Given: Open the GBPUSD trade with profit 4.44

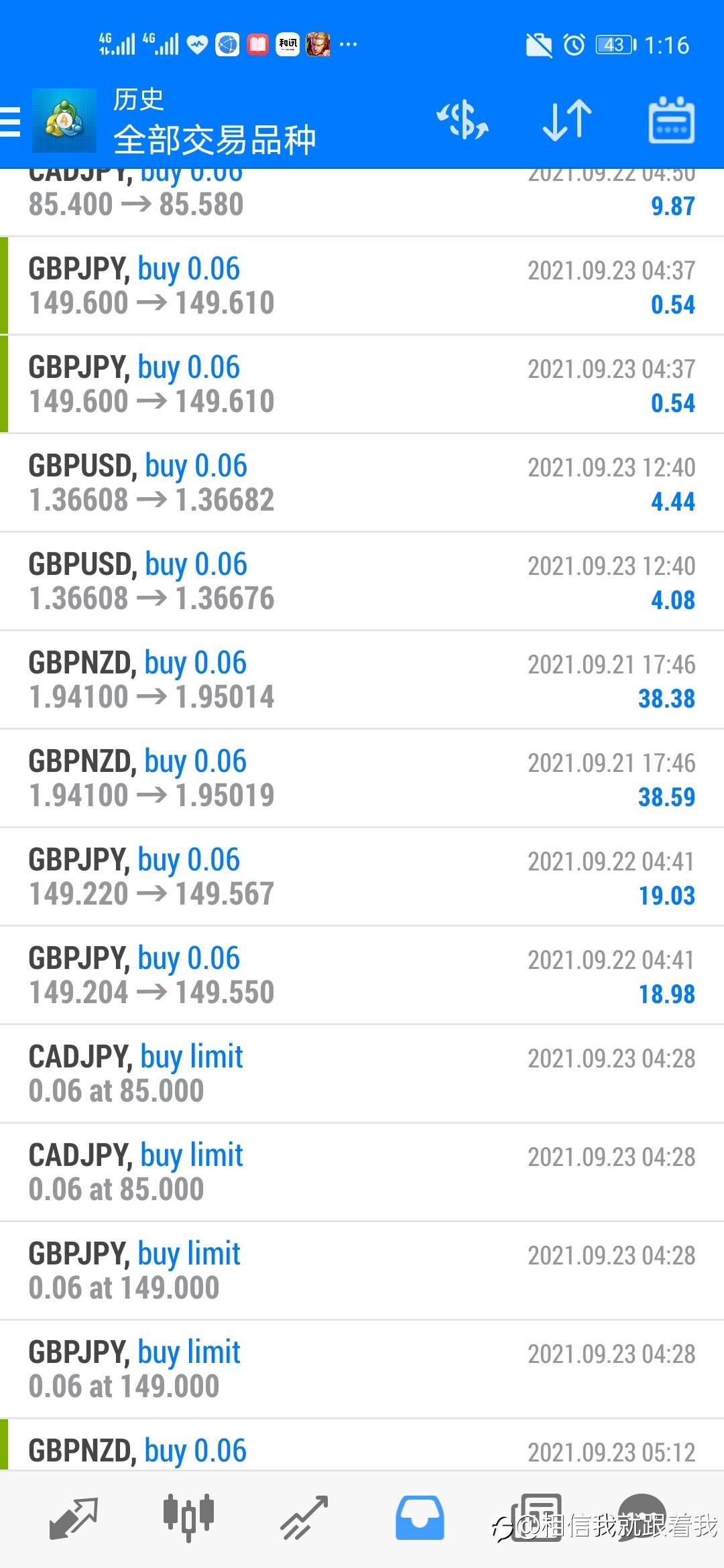Looking at the screenshot, I should click(x=362, y=483).
